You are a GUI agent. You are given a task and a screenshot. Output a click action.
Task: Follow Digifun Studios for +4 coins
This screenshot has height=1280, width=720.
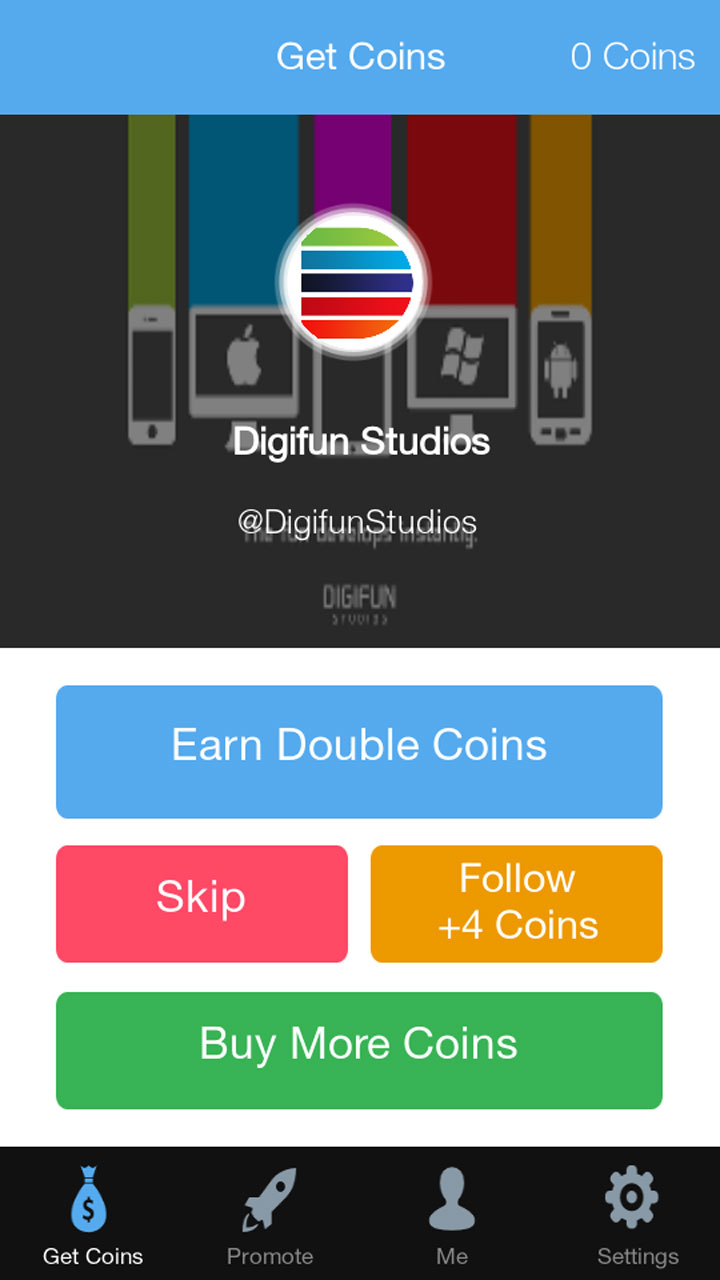(516, 903)
